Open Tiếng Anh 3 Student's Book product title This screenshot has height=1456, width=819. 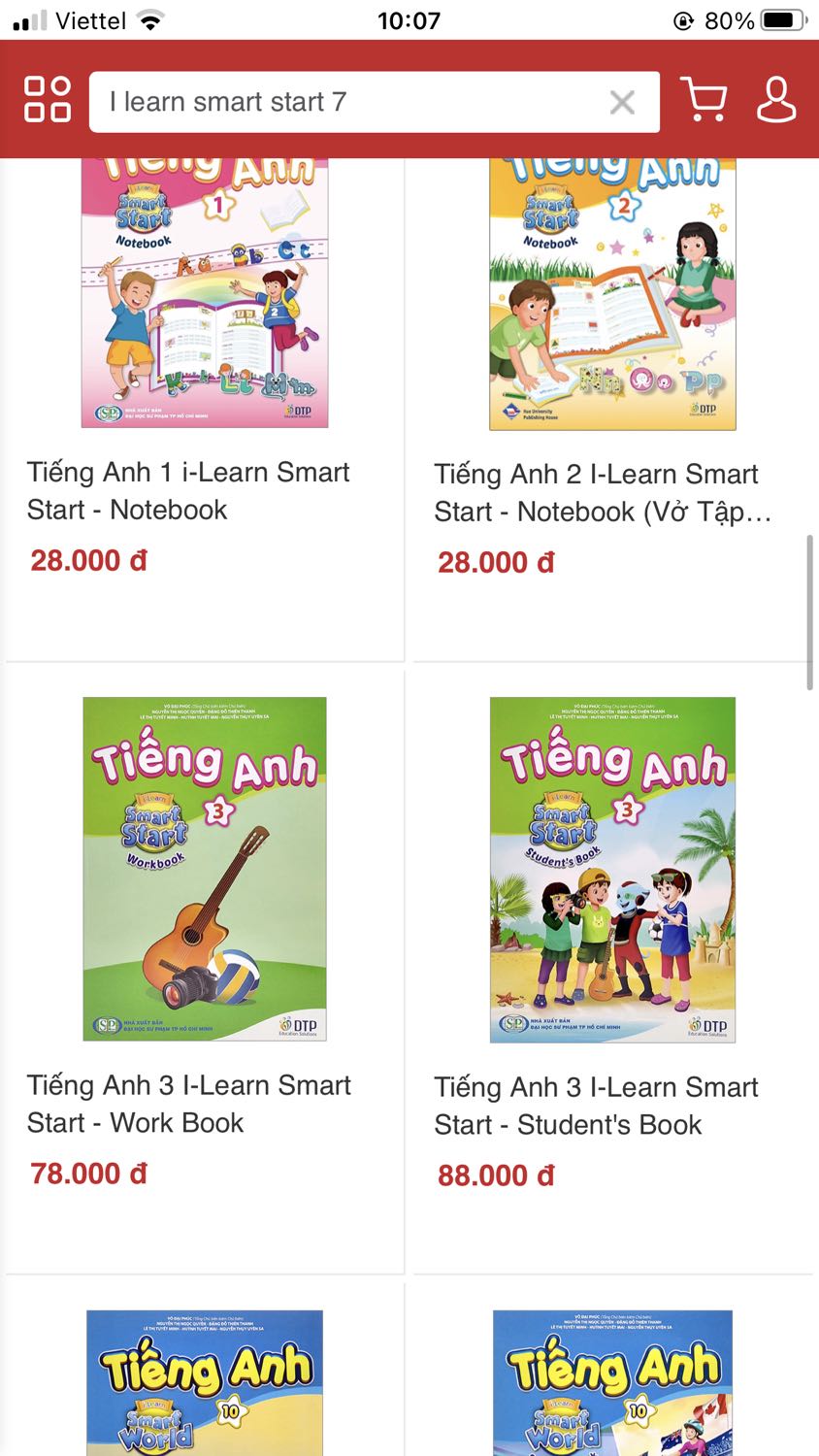click(597, 1106)
